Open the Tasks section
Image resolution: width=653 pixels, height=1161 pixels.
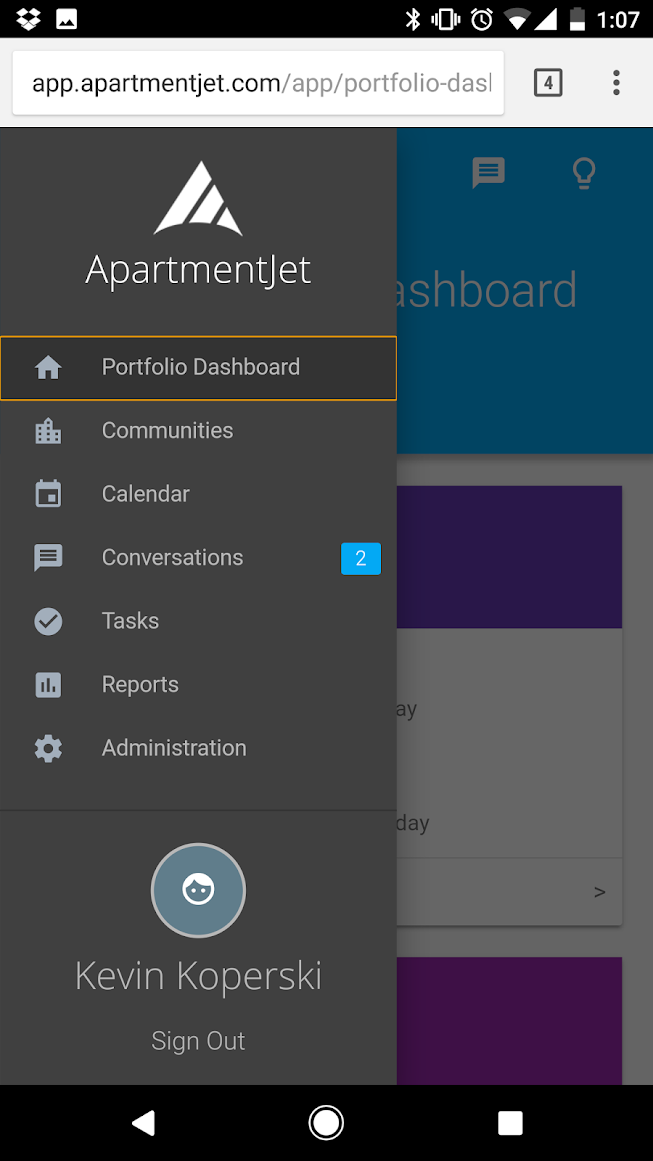click(130, 621)
